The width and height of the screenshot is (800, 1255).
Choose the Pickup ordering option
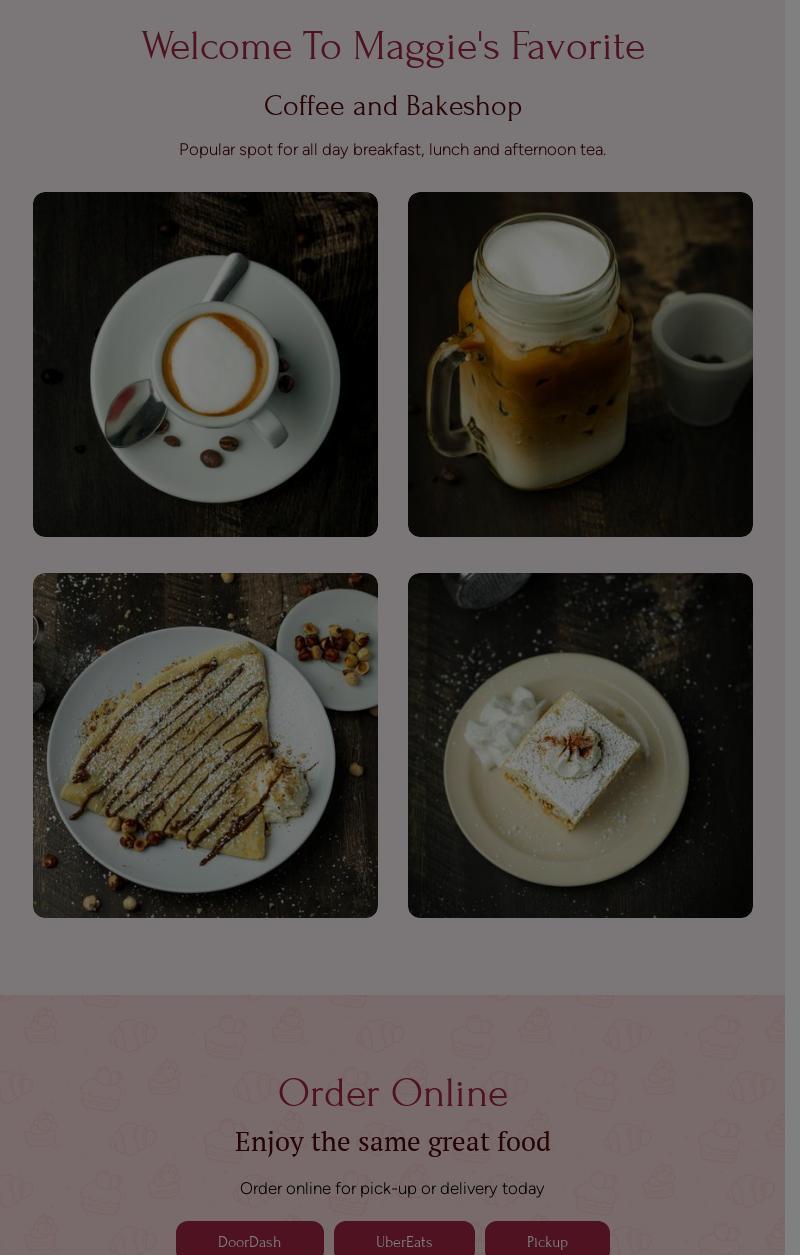point(547,1241)
